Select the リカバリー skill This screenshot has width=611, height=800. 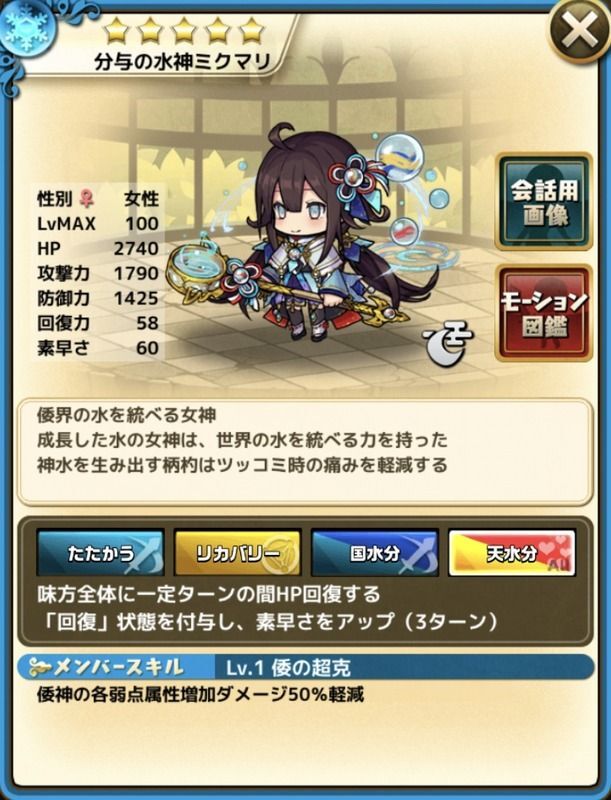[x=237, y=553]
